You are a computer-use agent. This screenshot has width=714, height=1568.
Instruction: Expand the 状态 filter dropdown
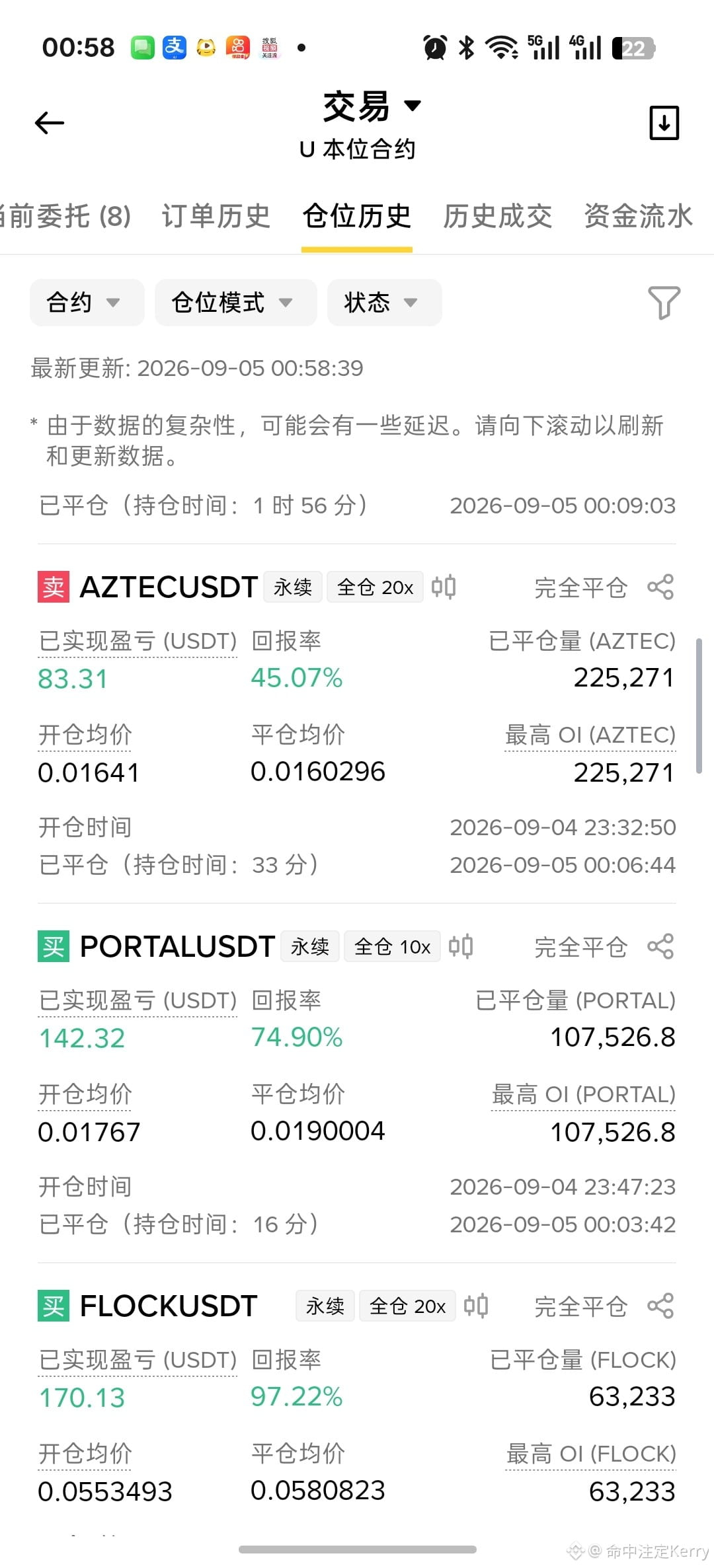click(384, 303)
